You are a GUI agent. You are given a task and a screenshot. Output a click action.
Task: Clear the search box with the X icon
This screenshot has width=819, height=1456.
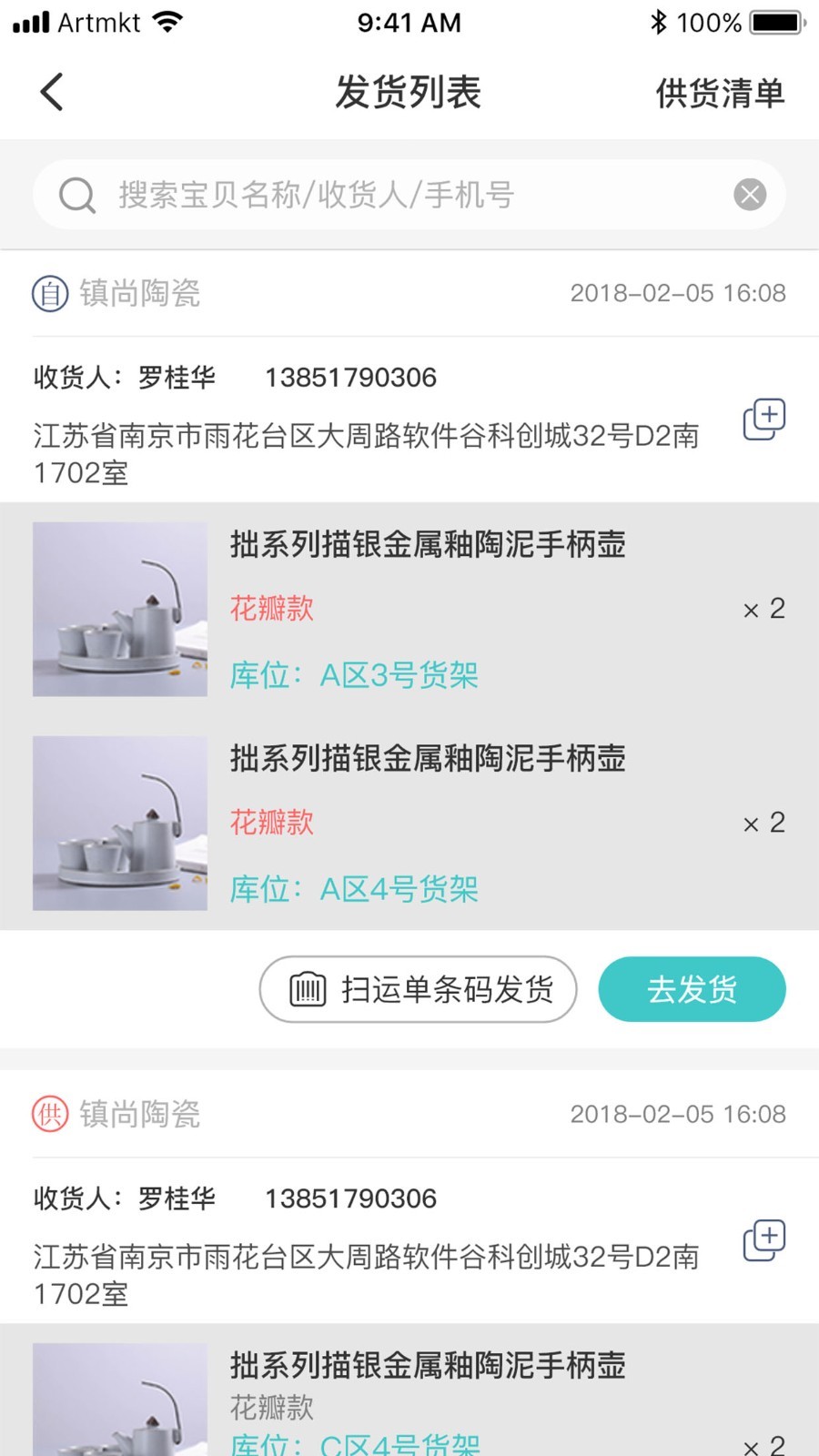pos(748,194)
